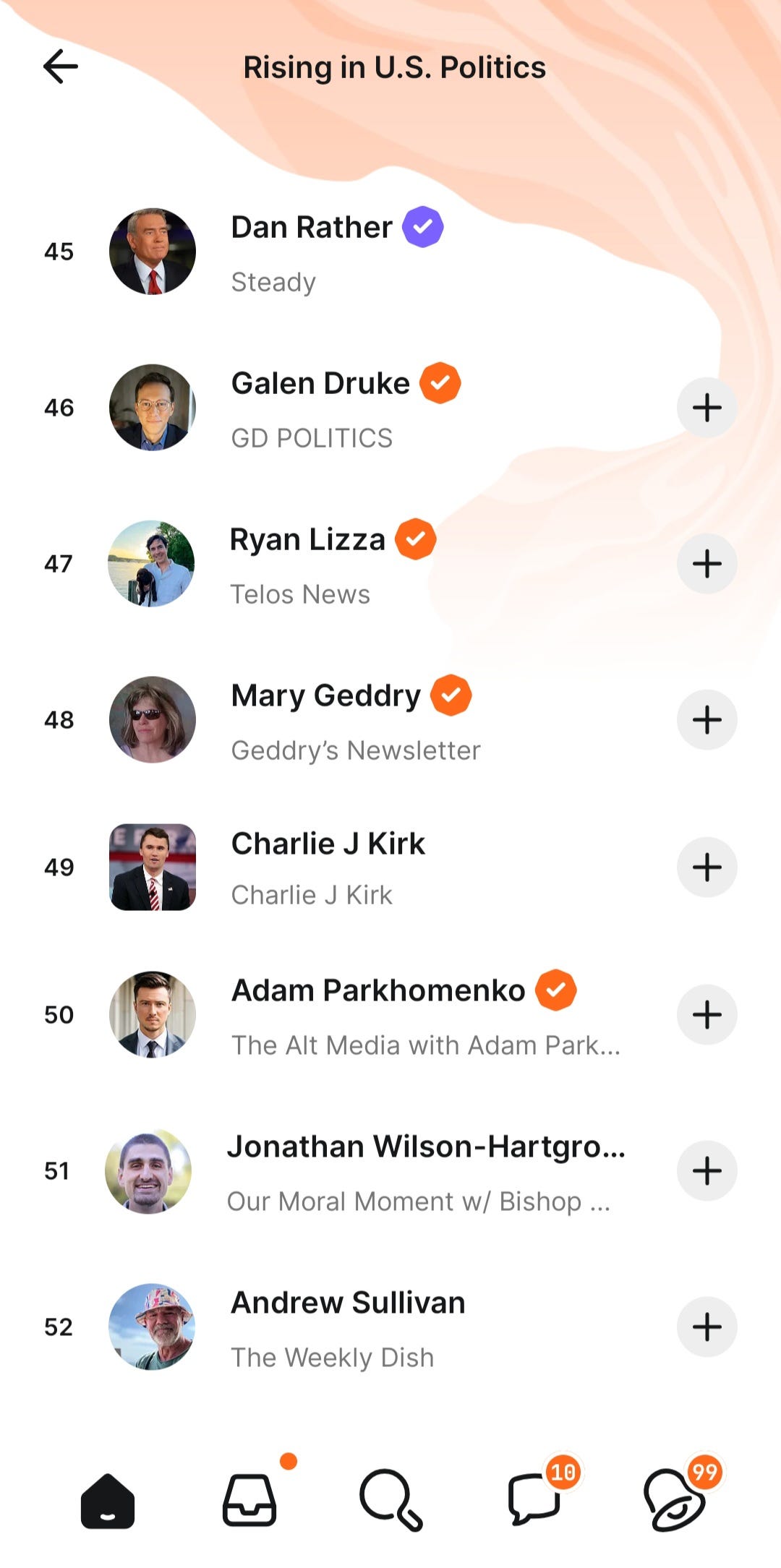Screen dimensions: 781x1568
Task: Switch to the Home tab
Action: [107, 1501]
